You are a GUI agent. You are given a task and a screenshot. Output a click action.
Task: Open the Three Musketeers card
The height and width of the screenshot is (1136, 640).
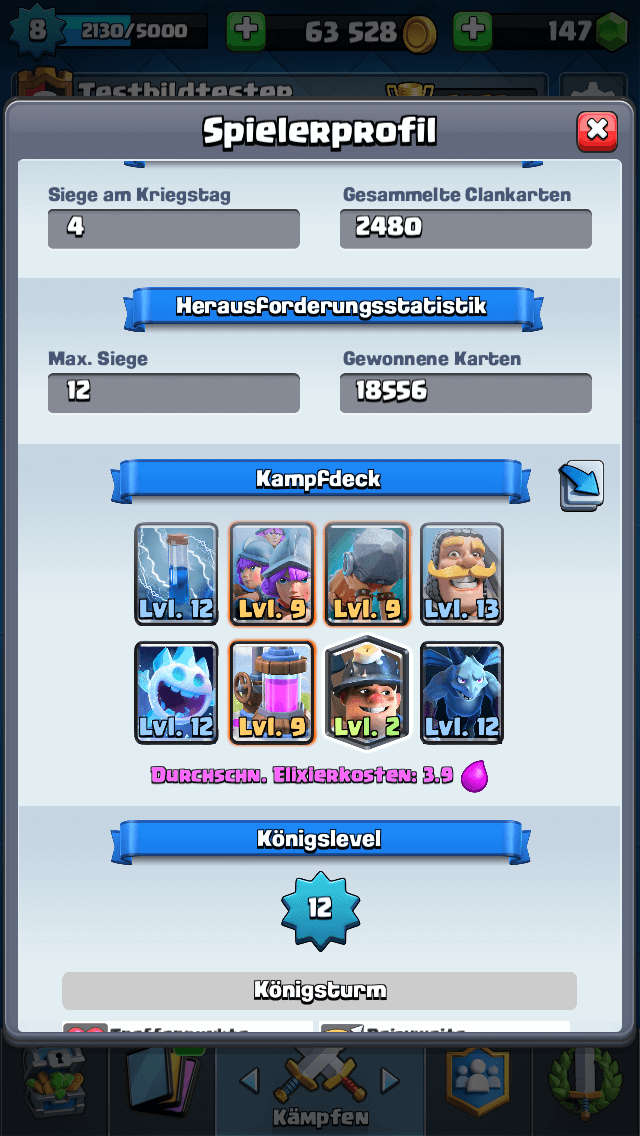pyautogui.click(x=272, y=573)
